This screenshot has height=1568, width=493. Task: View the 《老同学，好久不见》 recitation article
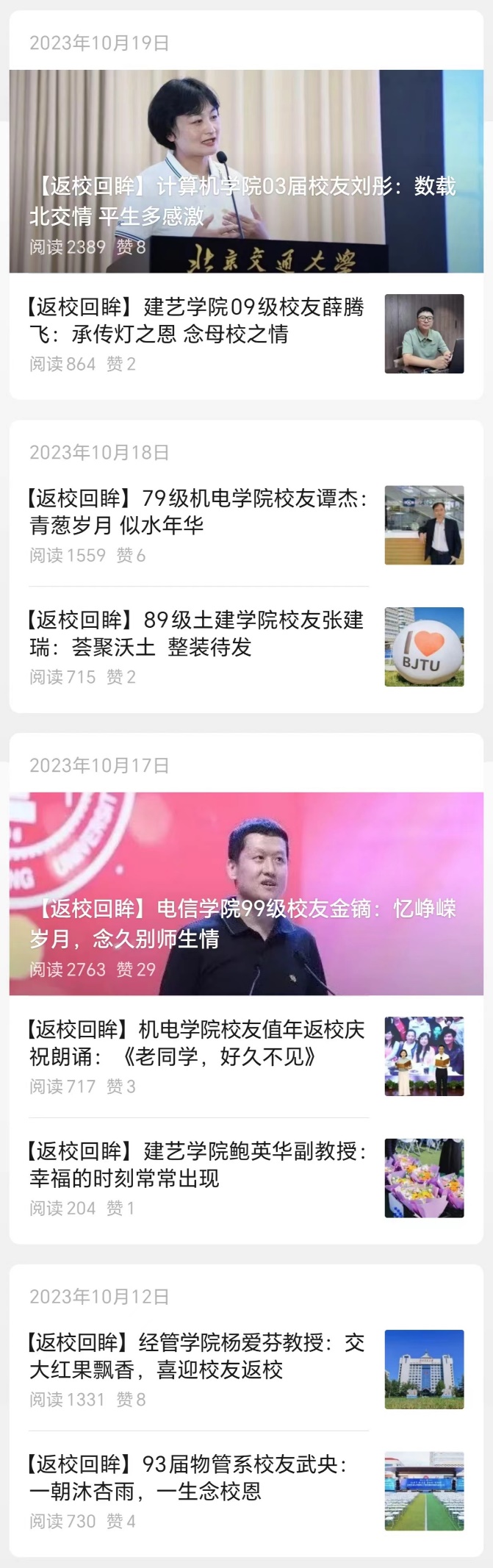click(197, 1043)
